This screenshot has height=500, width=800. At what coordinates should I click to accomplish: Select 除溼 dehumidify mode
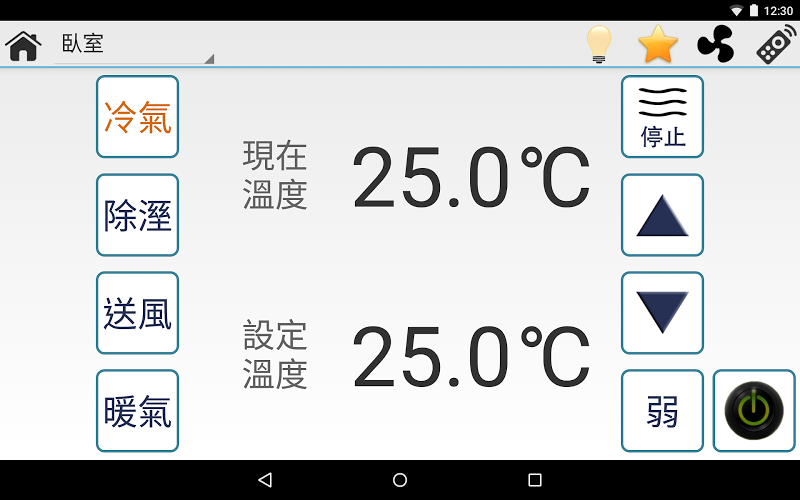point(137,215)
